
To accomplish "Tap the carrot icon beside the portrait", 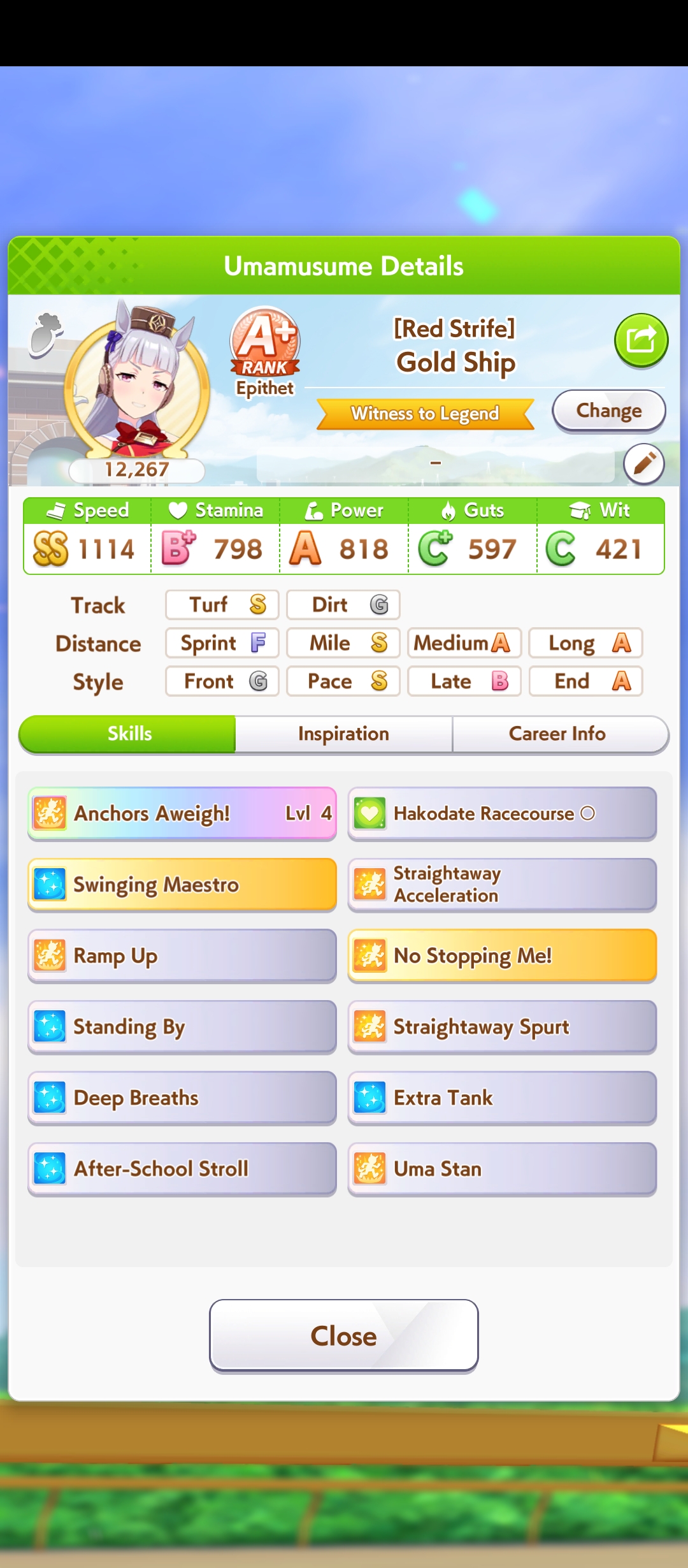I will (x=46, y=333).
